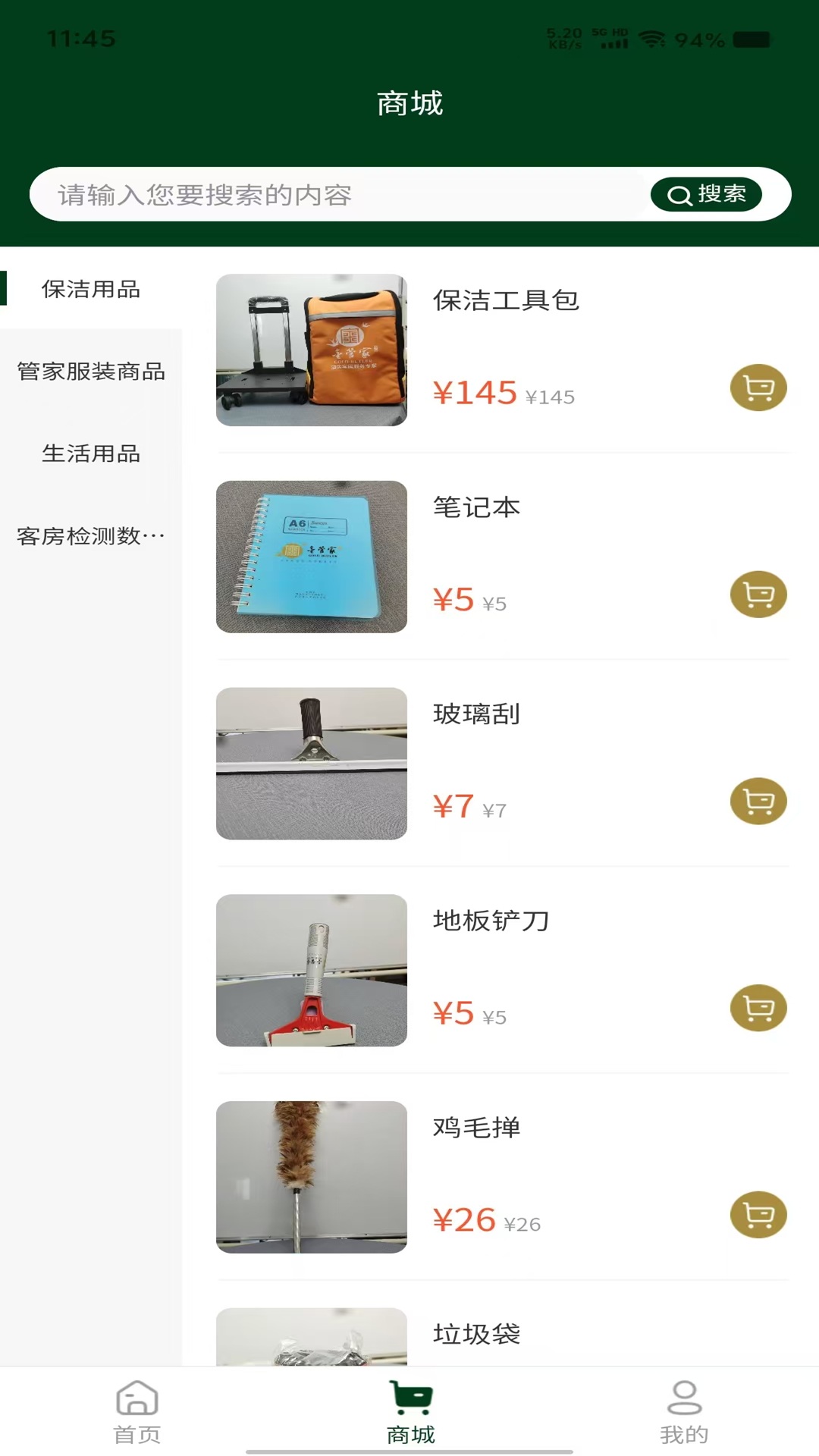Switch to the 管家服装商品 category

(91, 372)
